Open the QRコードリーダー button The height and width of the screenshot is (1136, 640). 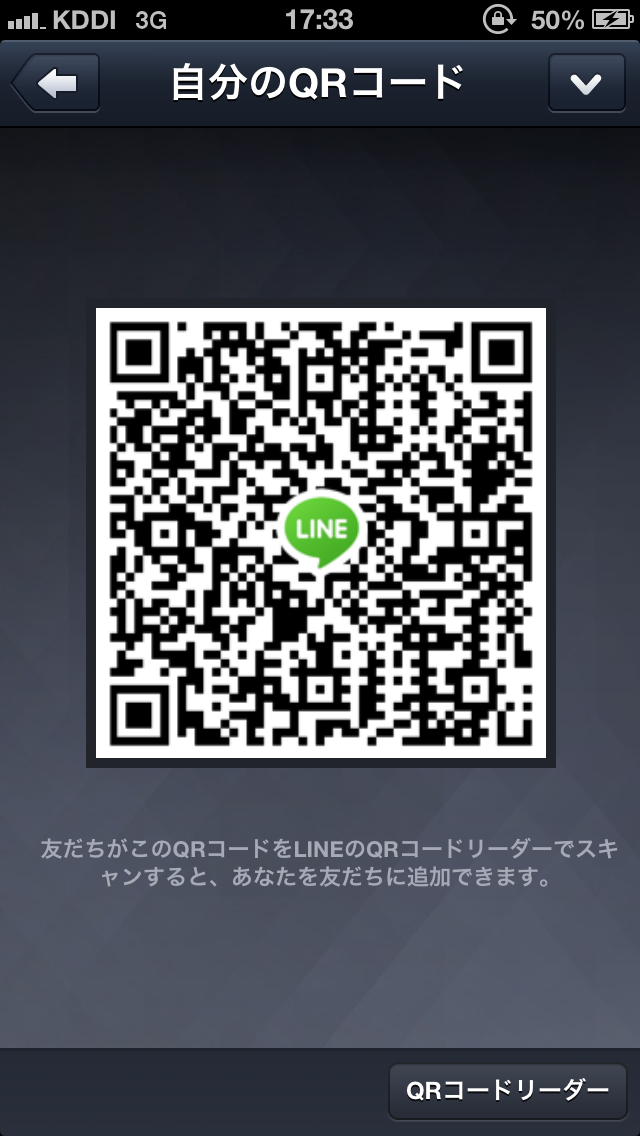click(507, 1091)
